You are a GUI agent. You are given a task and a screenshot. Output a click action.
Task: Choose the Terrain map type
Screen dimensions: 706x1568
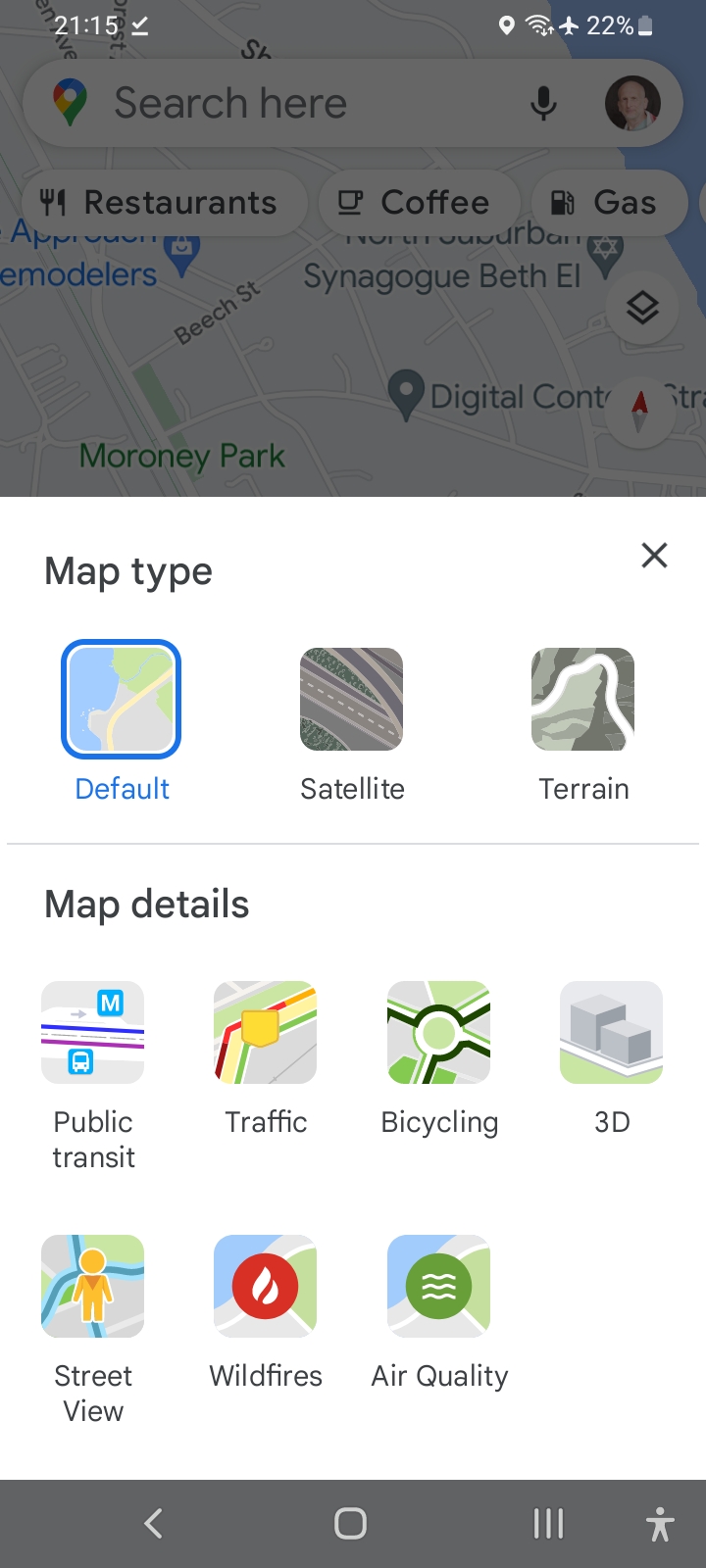coord(582,700)
